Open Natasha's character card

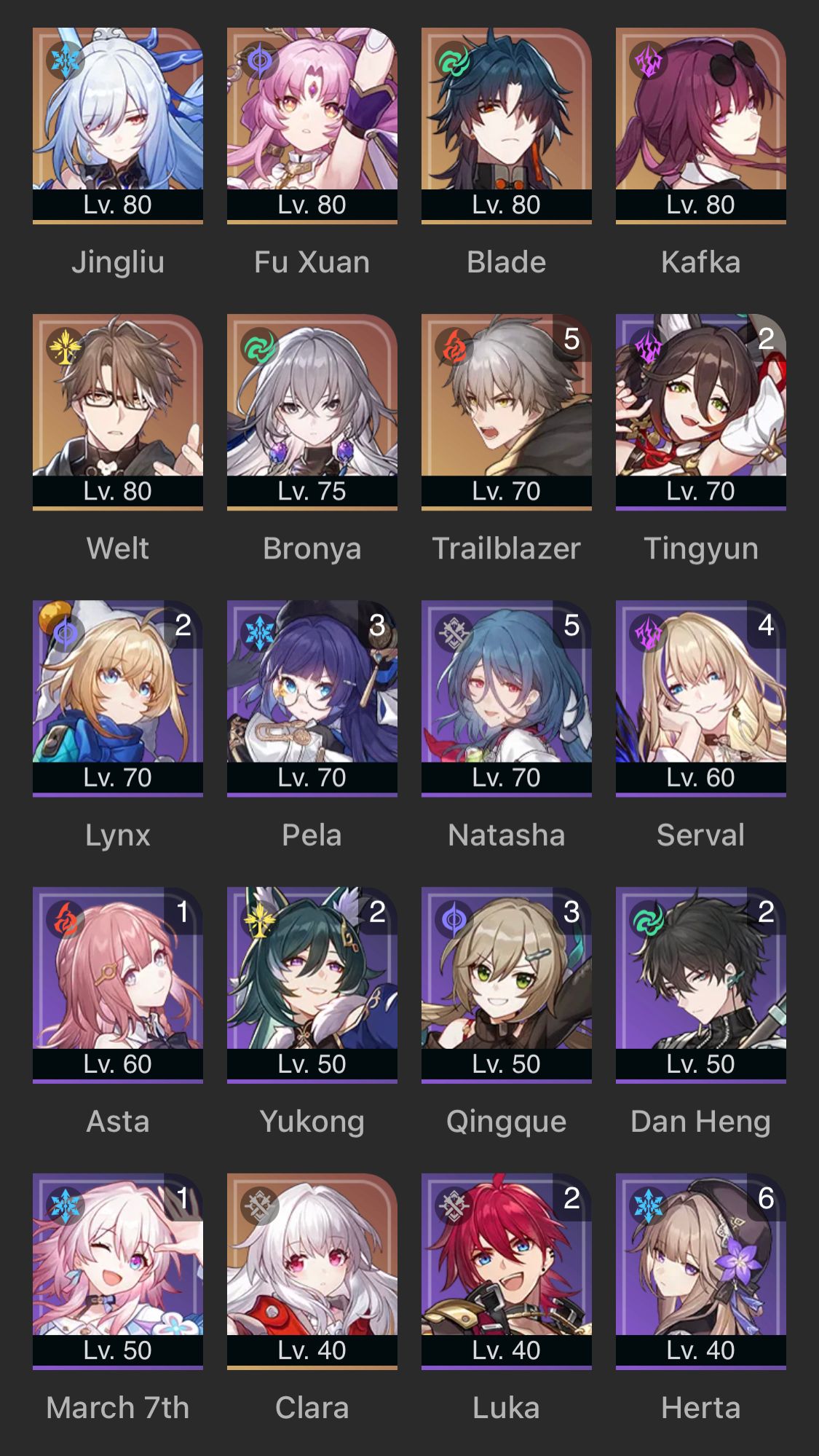(x=506, y=696)
